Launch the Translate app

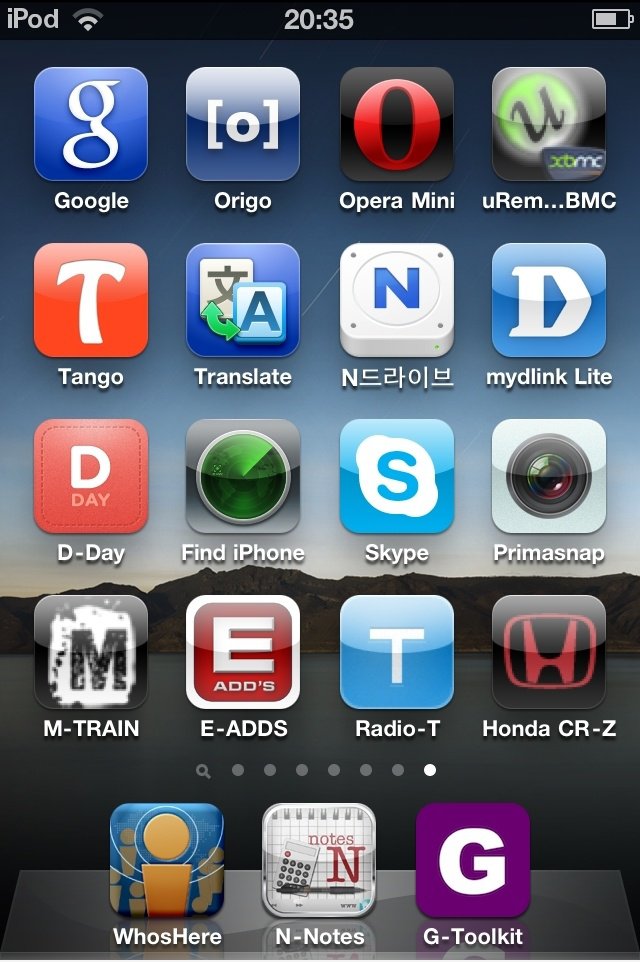pyautogui.click(x=243, y=300)
